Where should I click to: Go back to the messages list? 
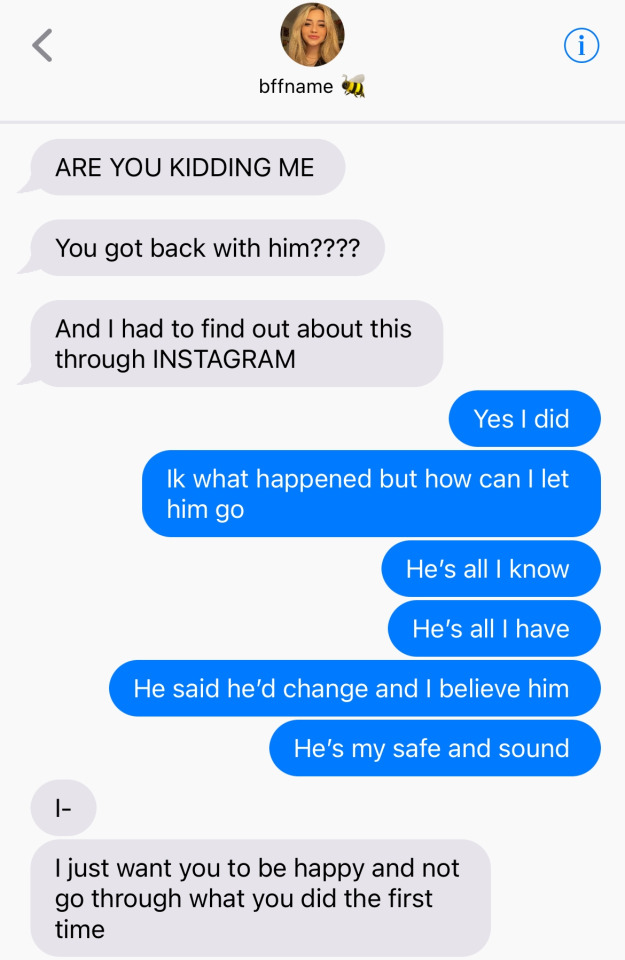point(42,46)
